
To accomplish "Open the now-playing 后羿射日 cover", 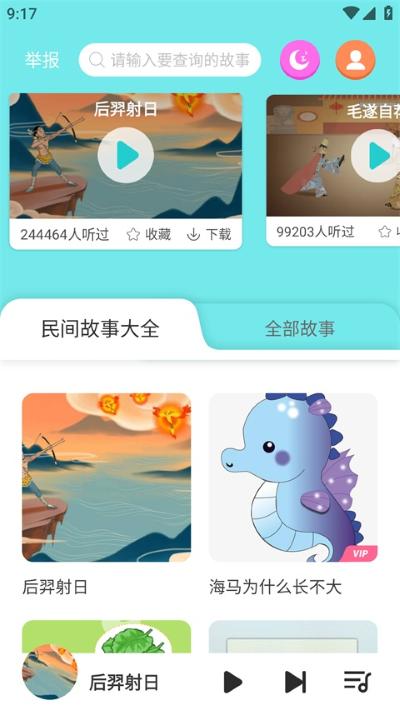I will tap(50, 672).
